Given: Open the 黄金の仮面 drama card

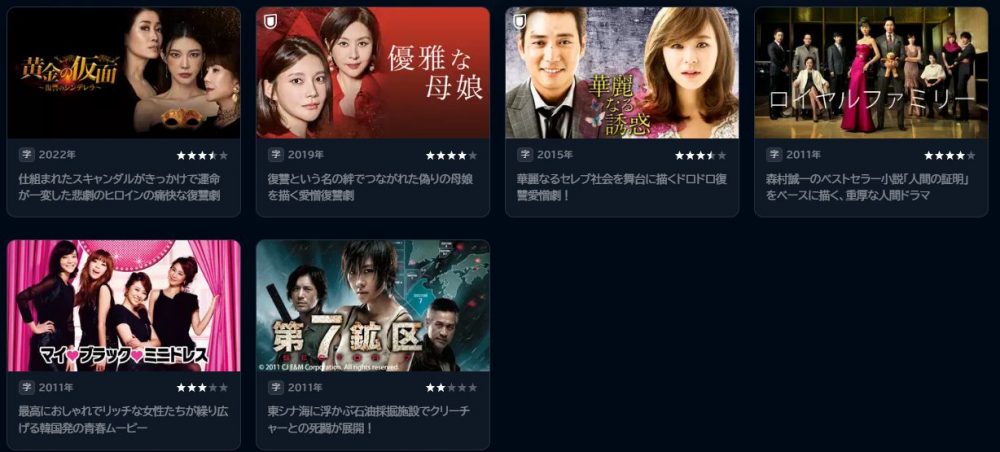Looking at the screenshot, I should tap(123, 75).
